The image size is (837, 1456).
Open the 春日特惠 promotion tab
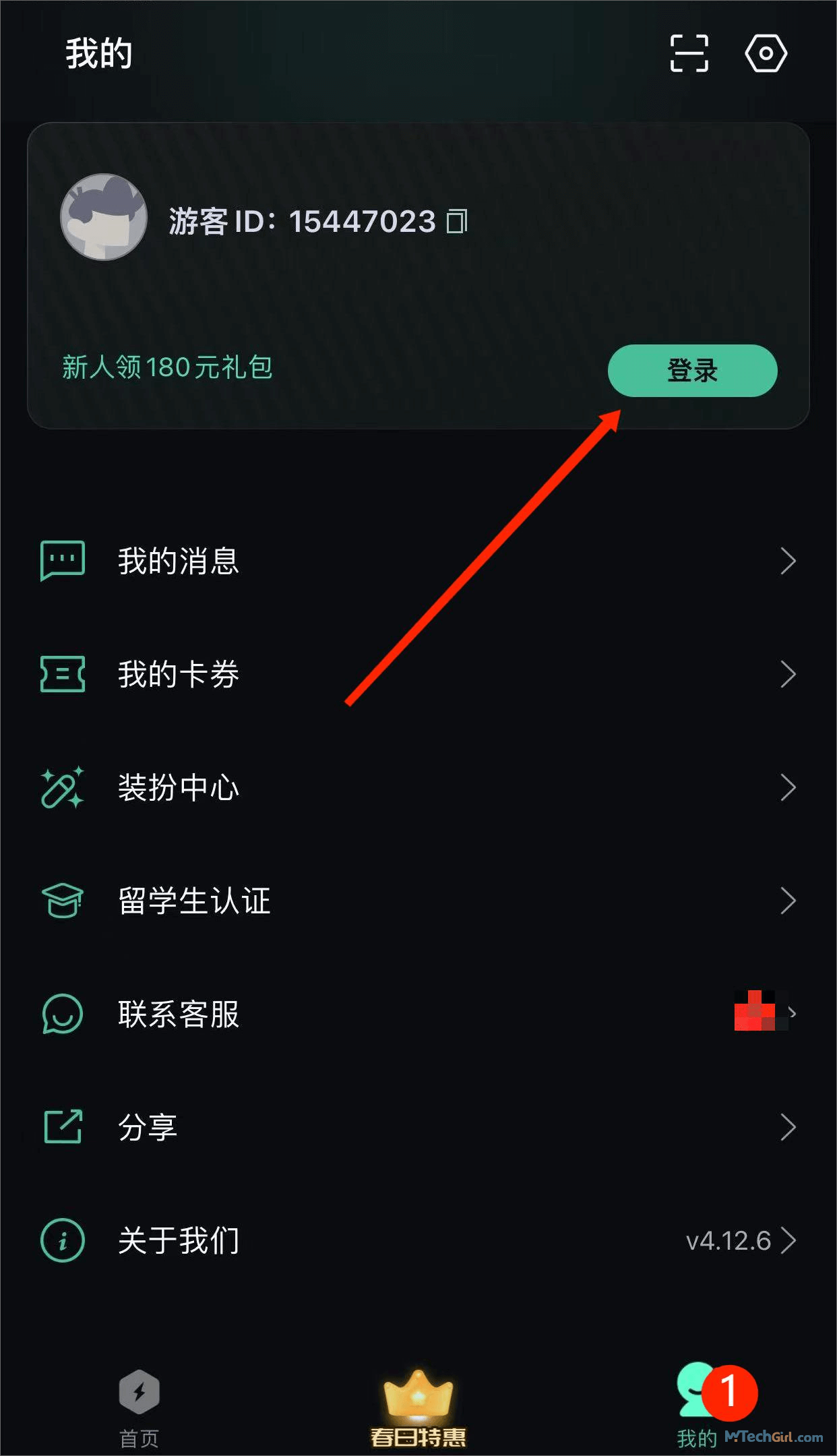point(418,1407)
